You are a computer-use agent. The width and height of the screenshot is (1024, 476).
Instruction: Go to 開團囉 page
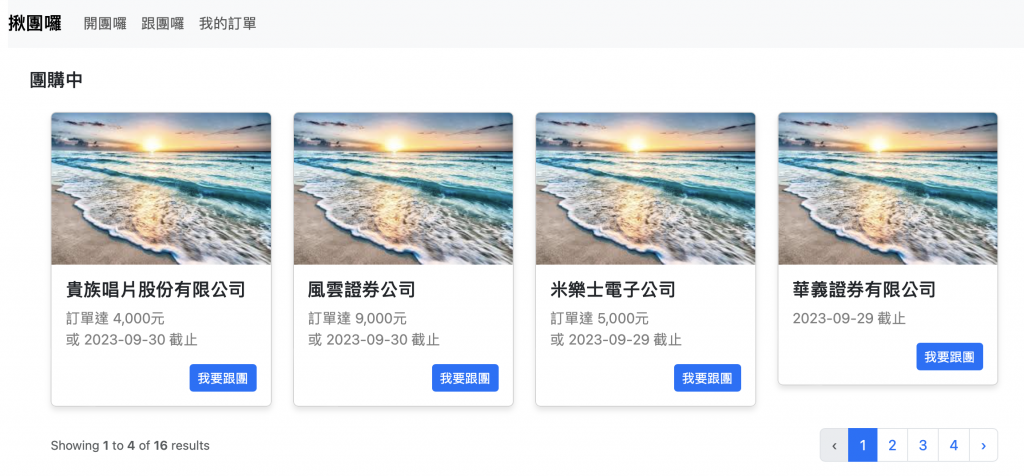105,23
